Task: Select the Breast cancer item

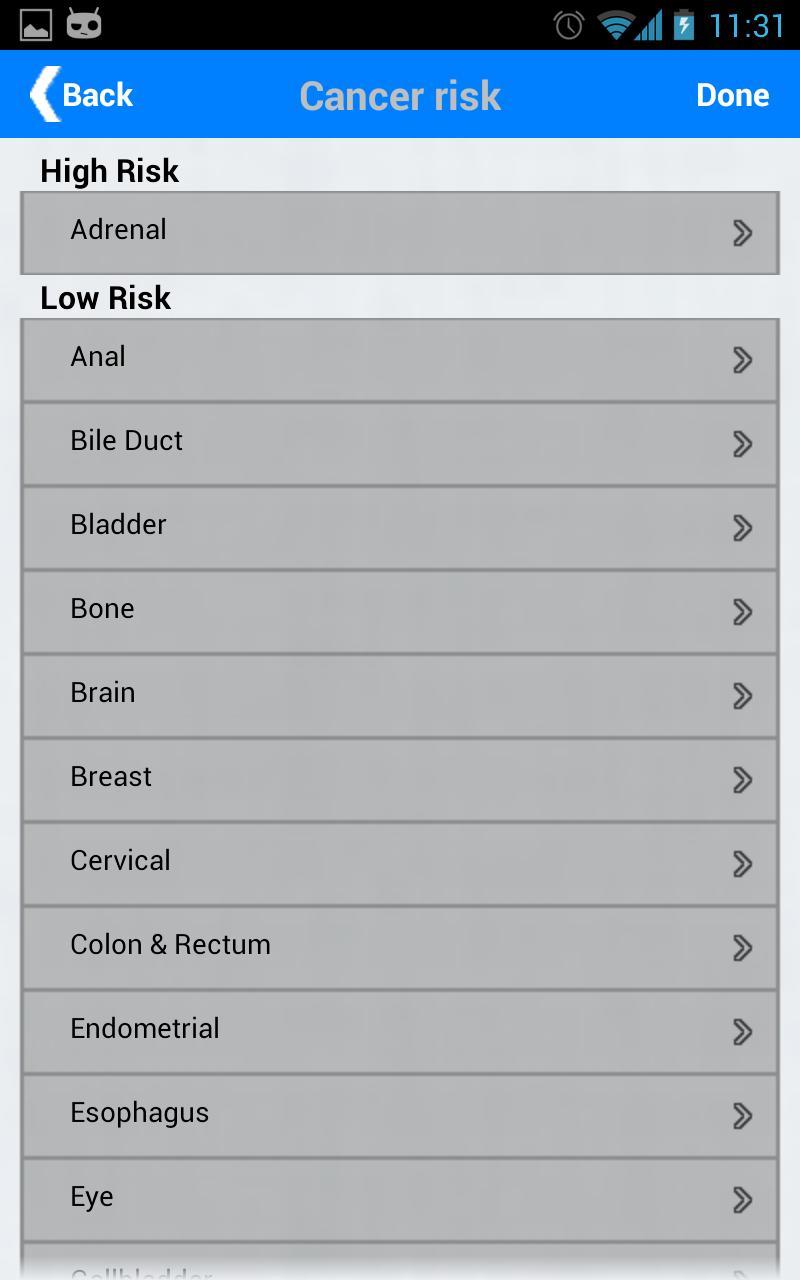Action: pyautogui.click(x=400, y=780)
